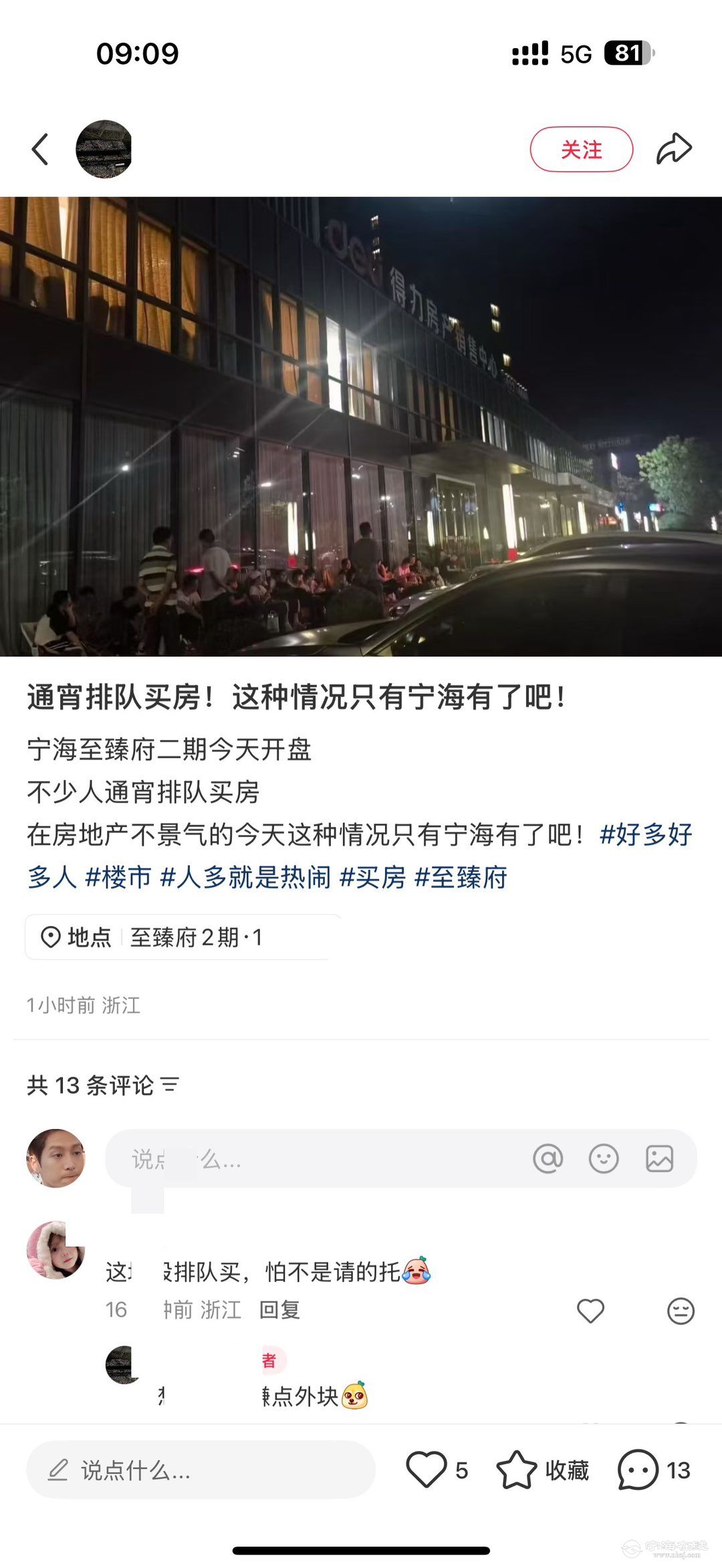Save post with 收藏 star
The width and height of the screenshot is (722, 1568).
pyautogui.click(x=516, y=1470)
